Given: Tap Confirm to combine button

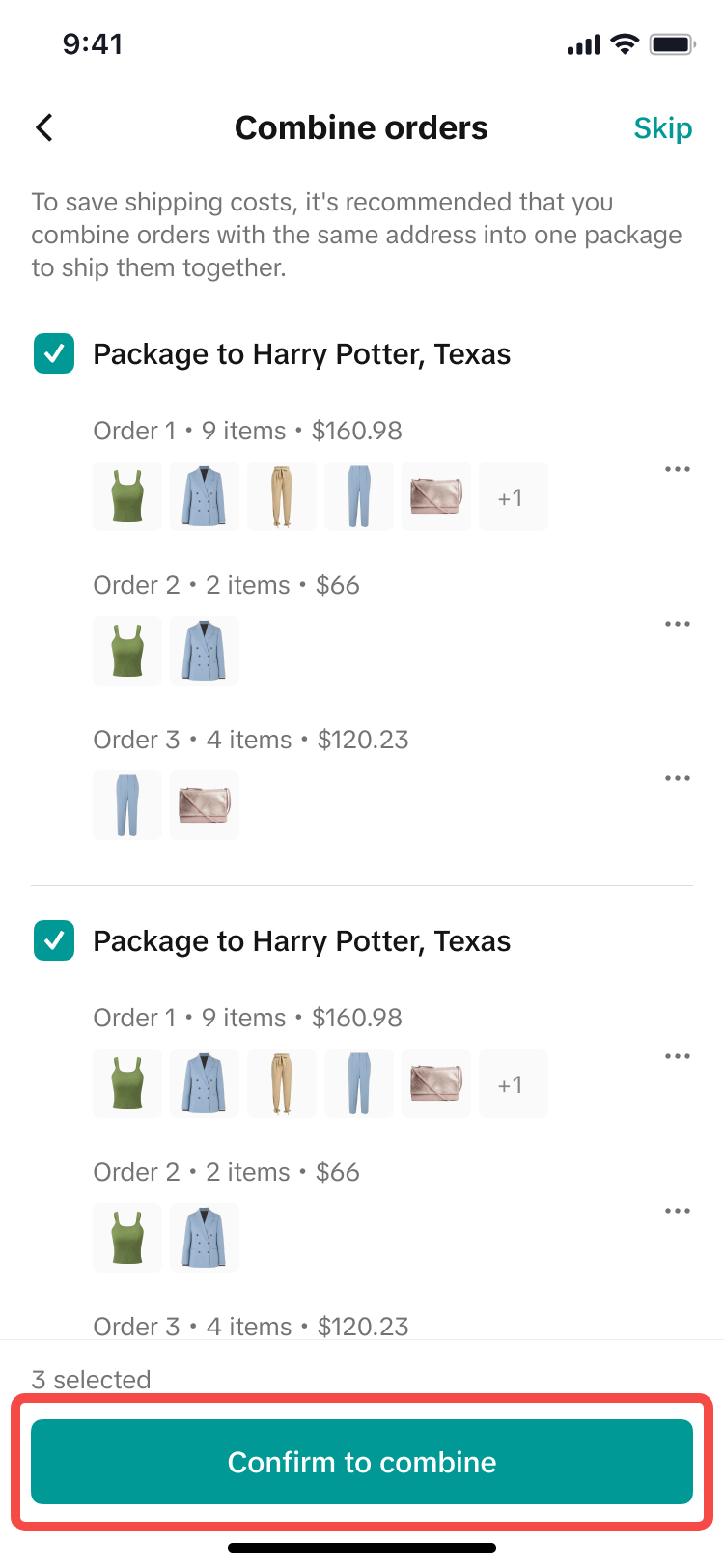Looking at the screenshot, I should [362, 1462].
